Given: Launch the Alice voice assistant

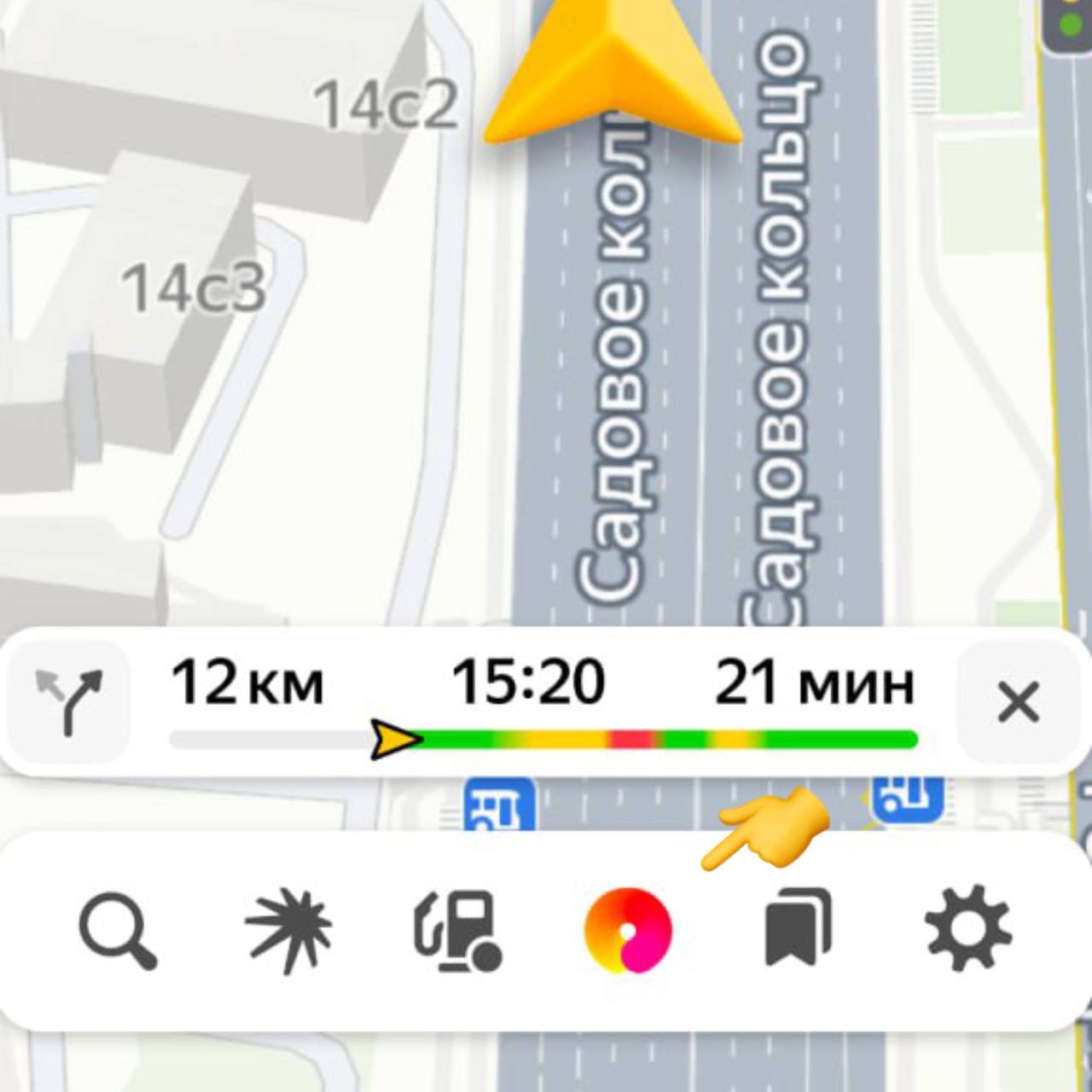Looking at the screenshot, I should (628, 930).
